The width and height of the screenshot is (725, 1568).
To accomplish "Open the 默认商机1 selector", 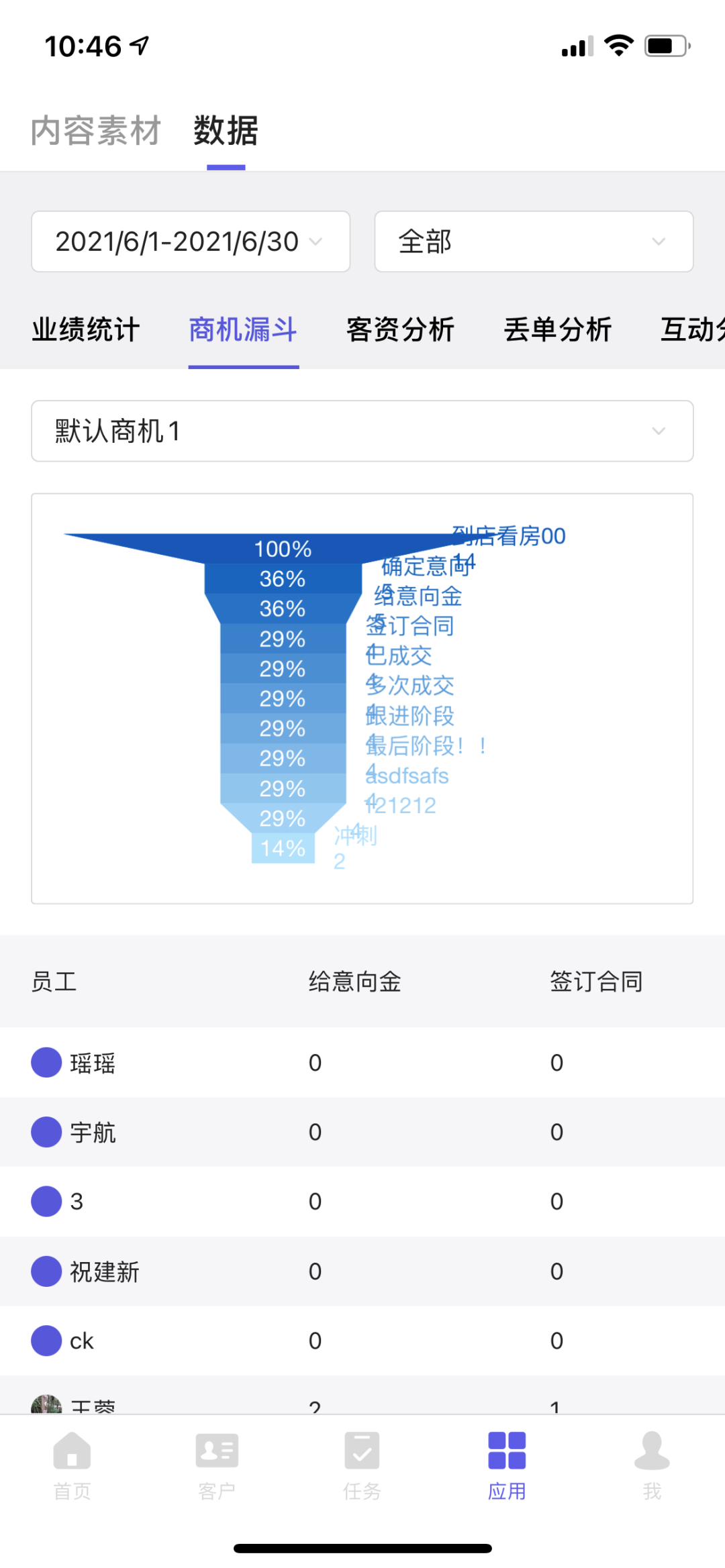I will [362, 431].
